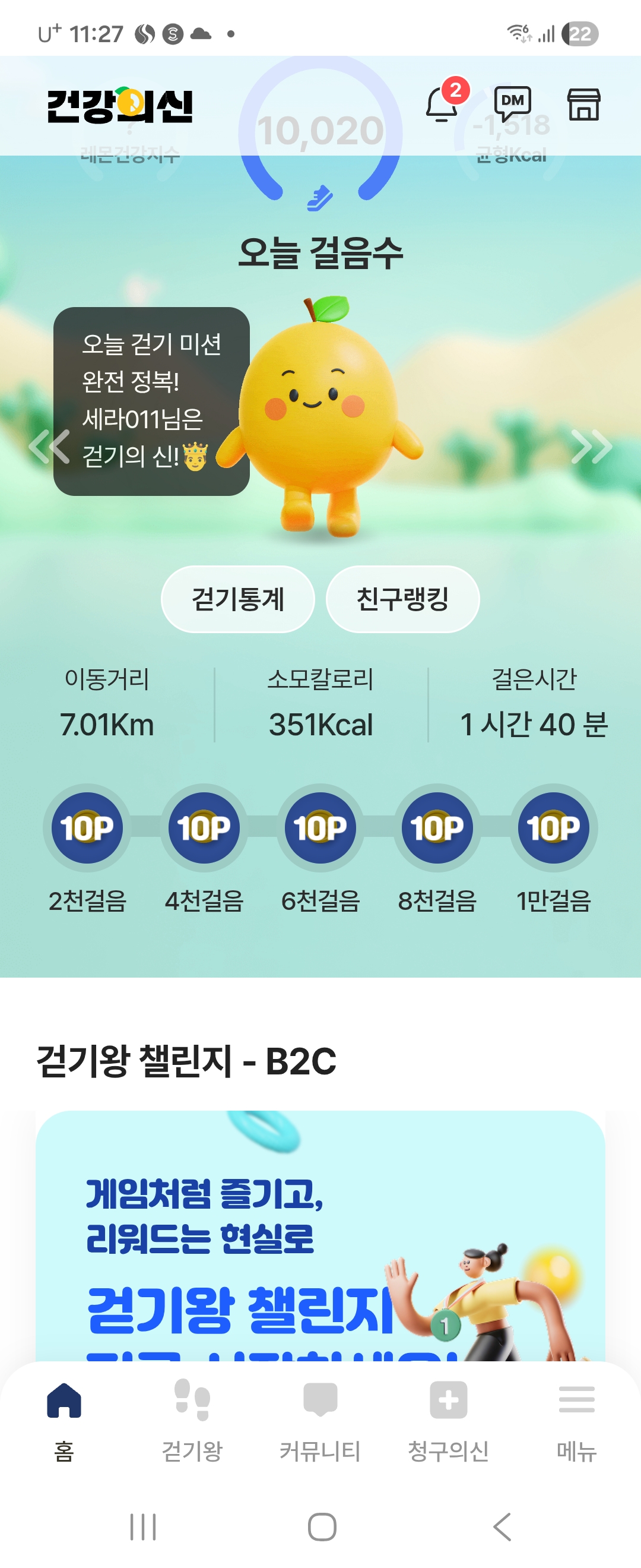Open the notifications bell
Screen dimensions: 641x1568
[x=442, y=105]
